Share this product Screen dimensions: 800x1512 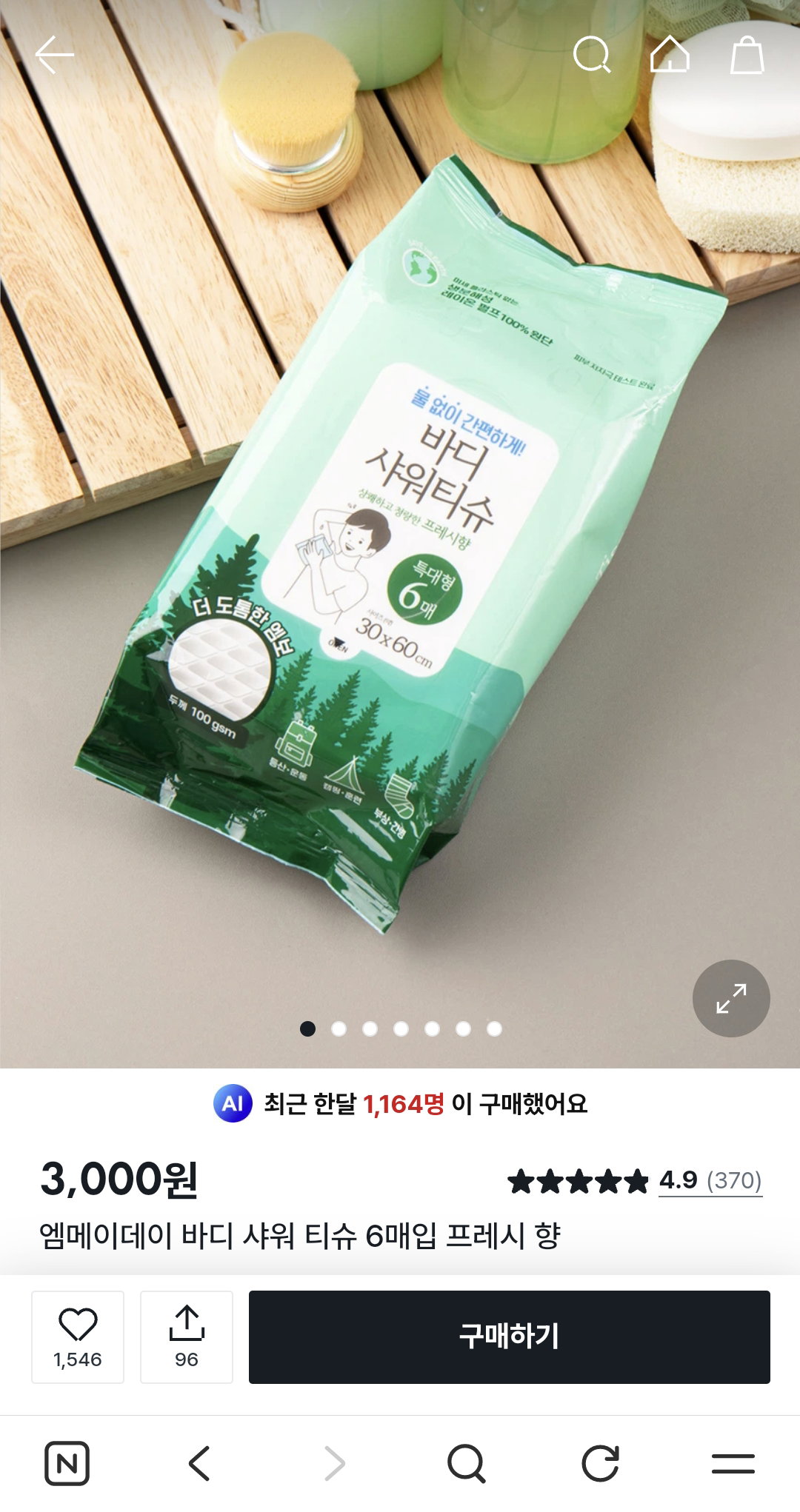click(x=187, y=1337)
